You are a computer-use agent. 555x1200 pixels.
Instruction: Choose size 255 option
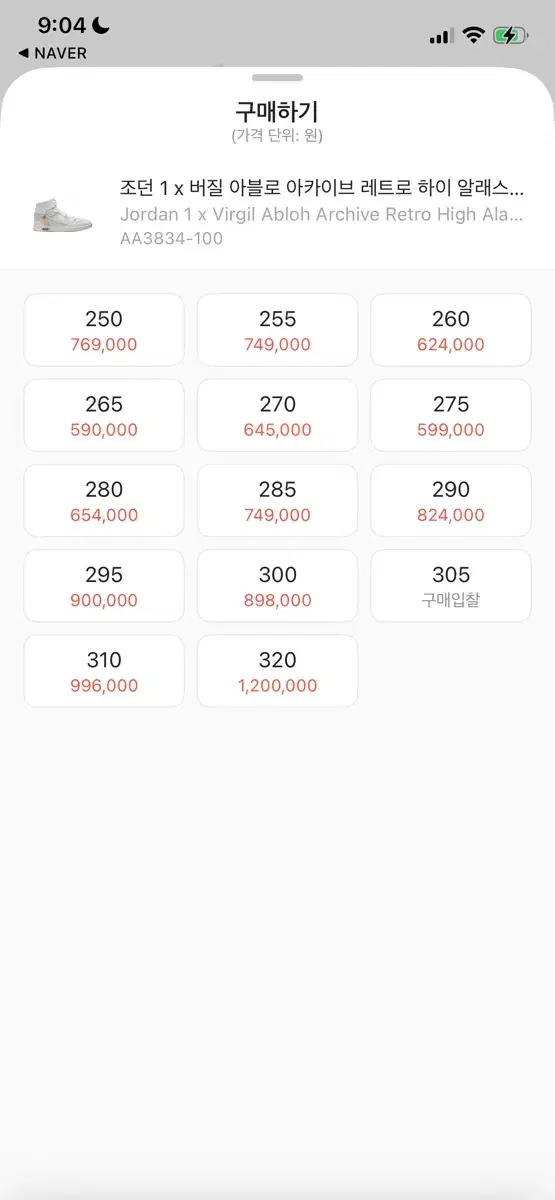tap(277, 330)
